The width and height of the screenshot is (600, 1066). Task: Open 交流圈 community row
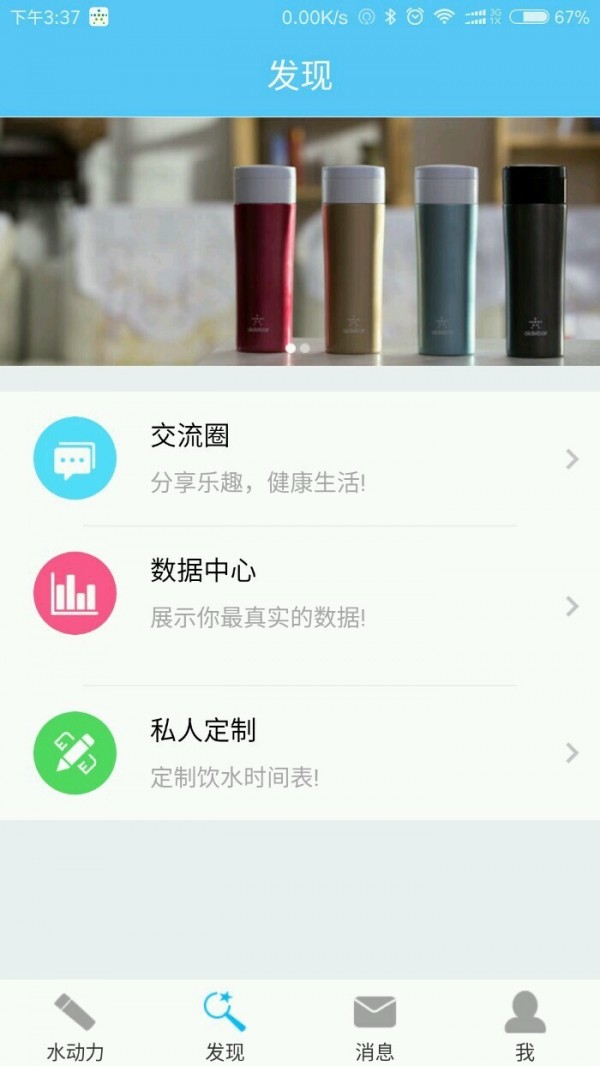pyautogui.click(x=300, y=459)
